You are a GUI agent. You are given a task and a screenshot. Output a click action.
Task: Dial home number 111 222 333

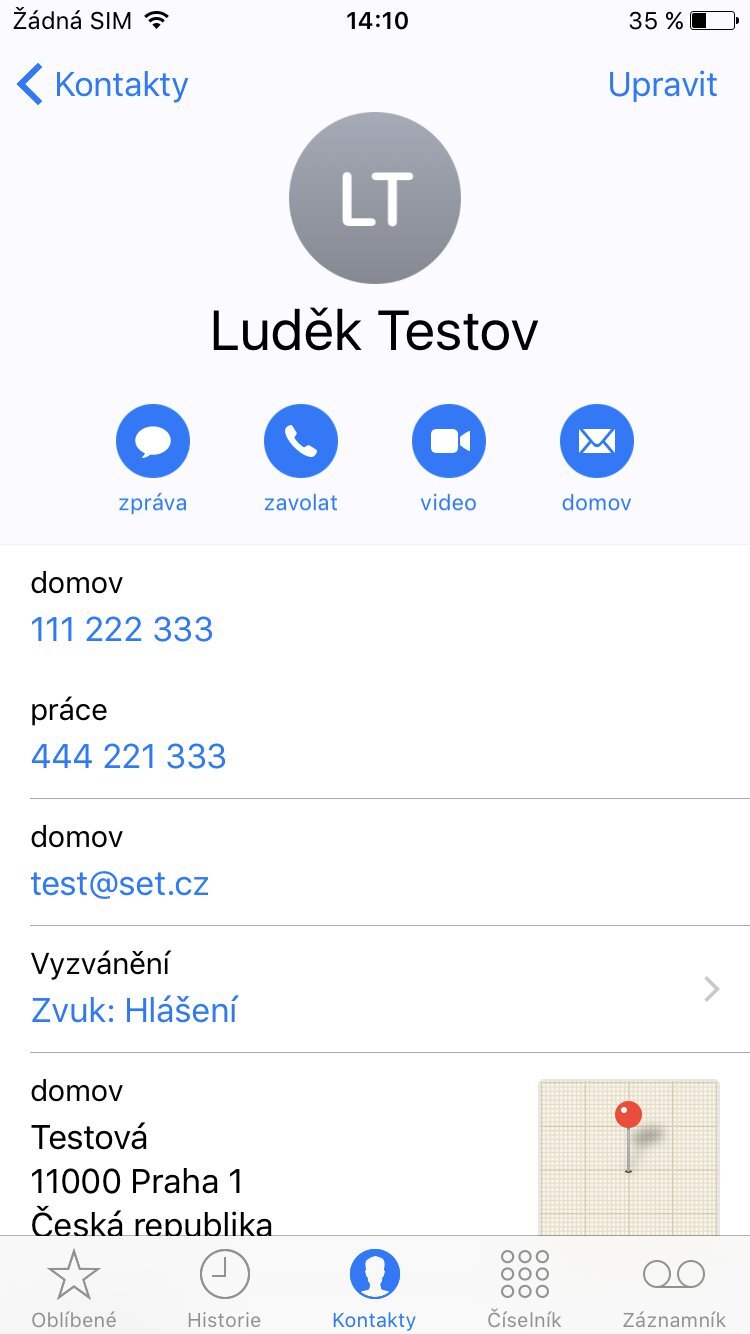pos(122,629)
